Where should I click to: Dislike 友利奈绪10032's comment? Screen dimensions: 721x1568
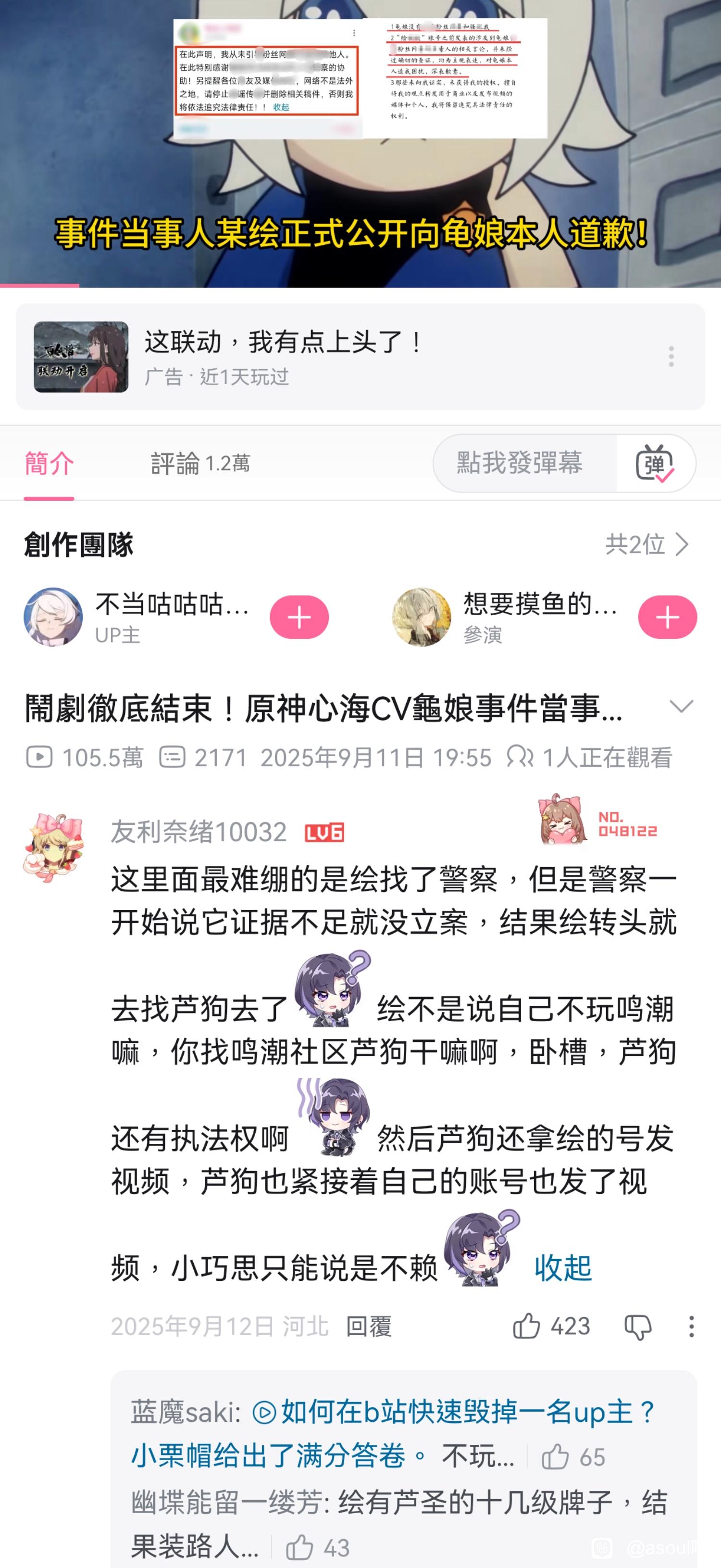(x=638, y=1327)
